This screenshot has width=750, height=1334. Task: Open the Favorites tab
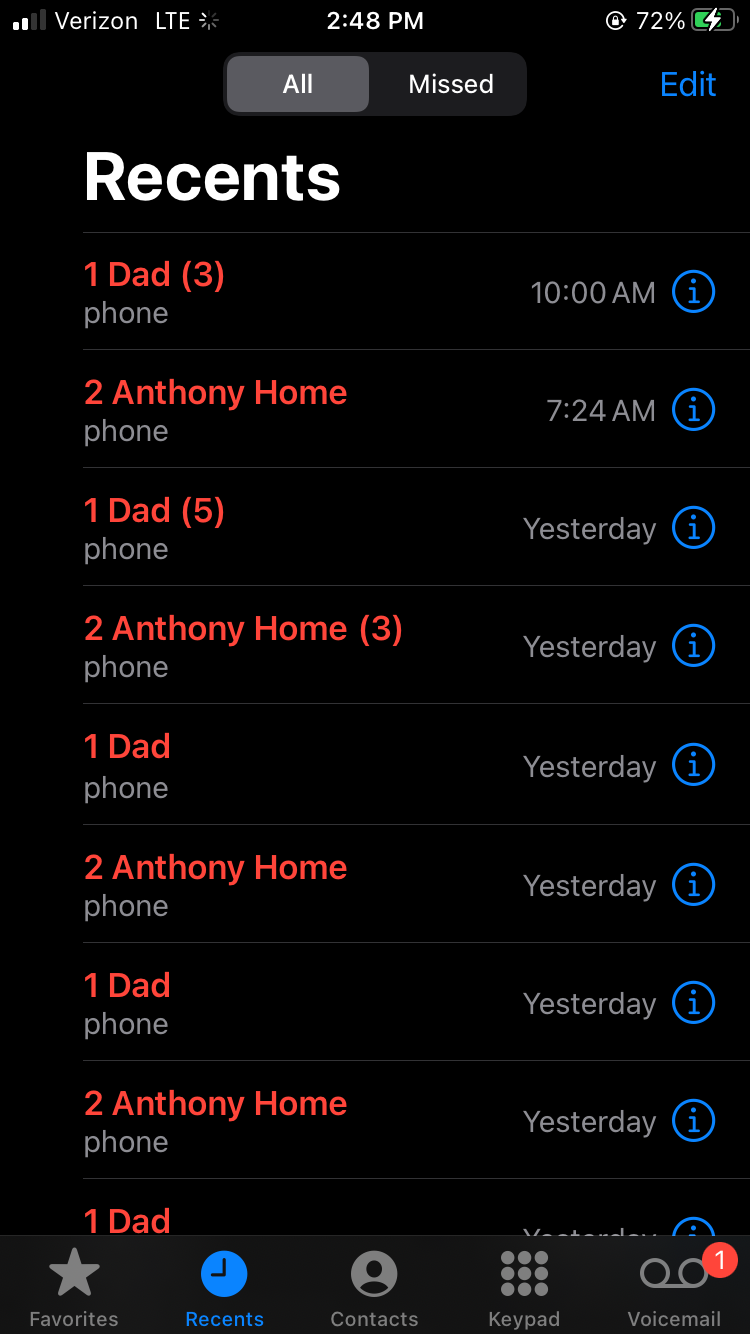click(74, 1288)
